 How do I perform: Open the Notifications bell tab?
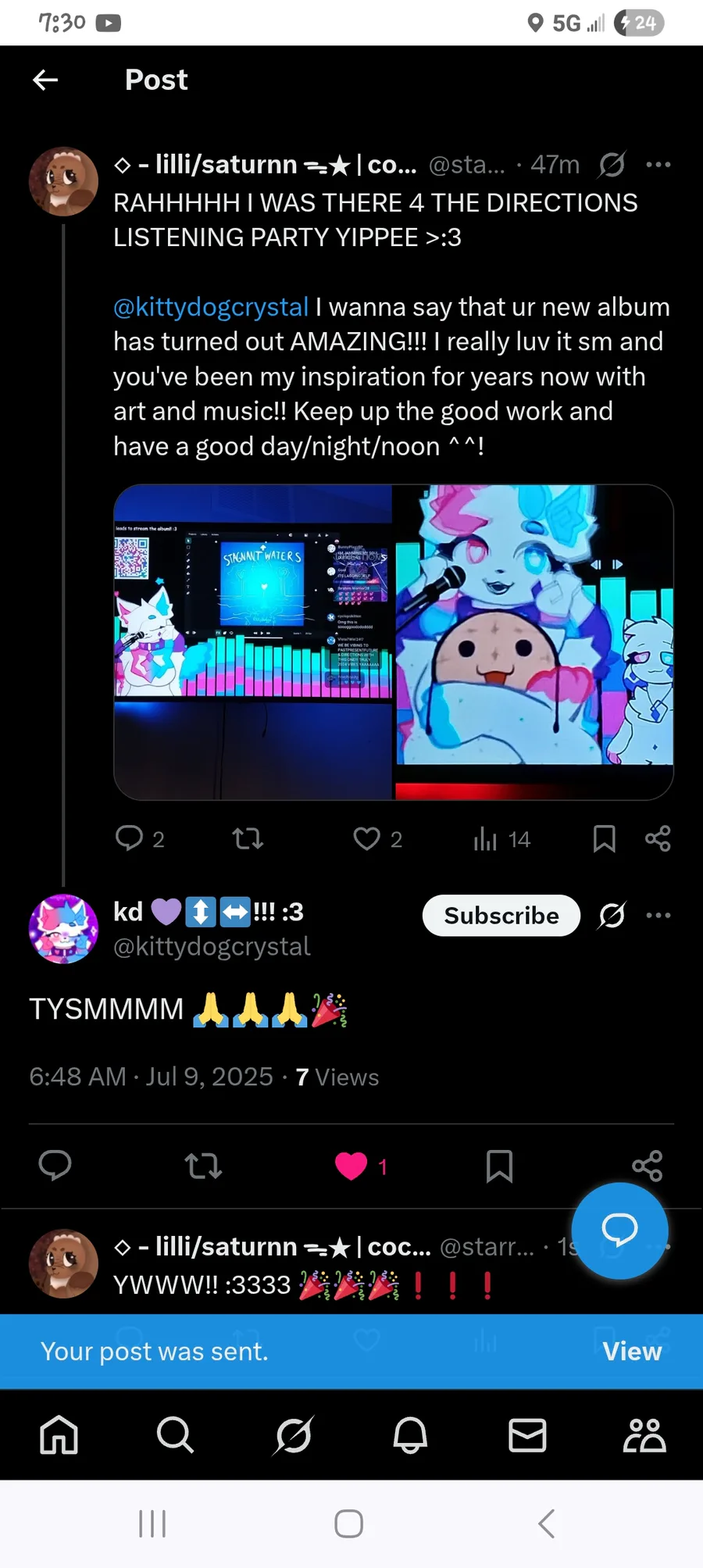[x=410, y=1435]
